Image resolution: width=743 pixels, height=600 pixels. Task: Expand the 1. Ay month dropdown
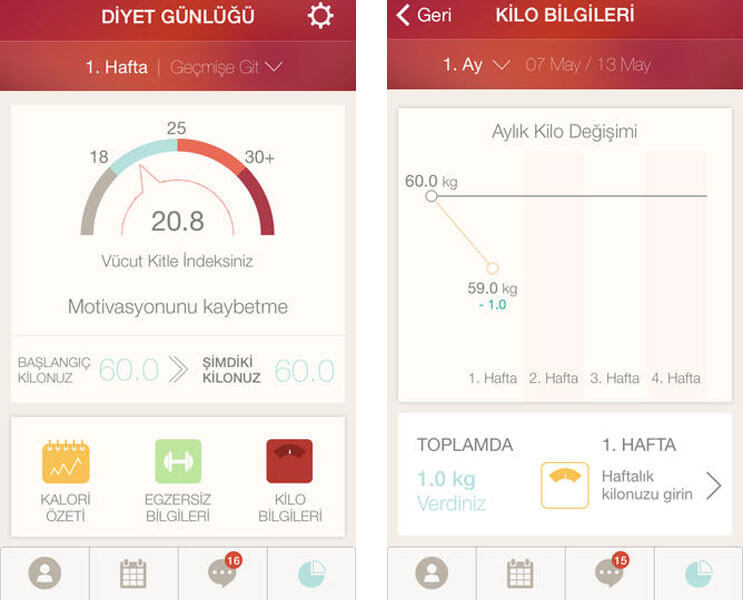477,65
